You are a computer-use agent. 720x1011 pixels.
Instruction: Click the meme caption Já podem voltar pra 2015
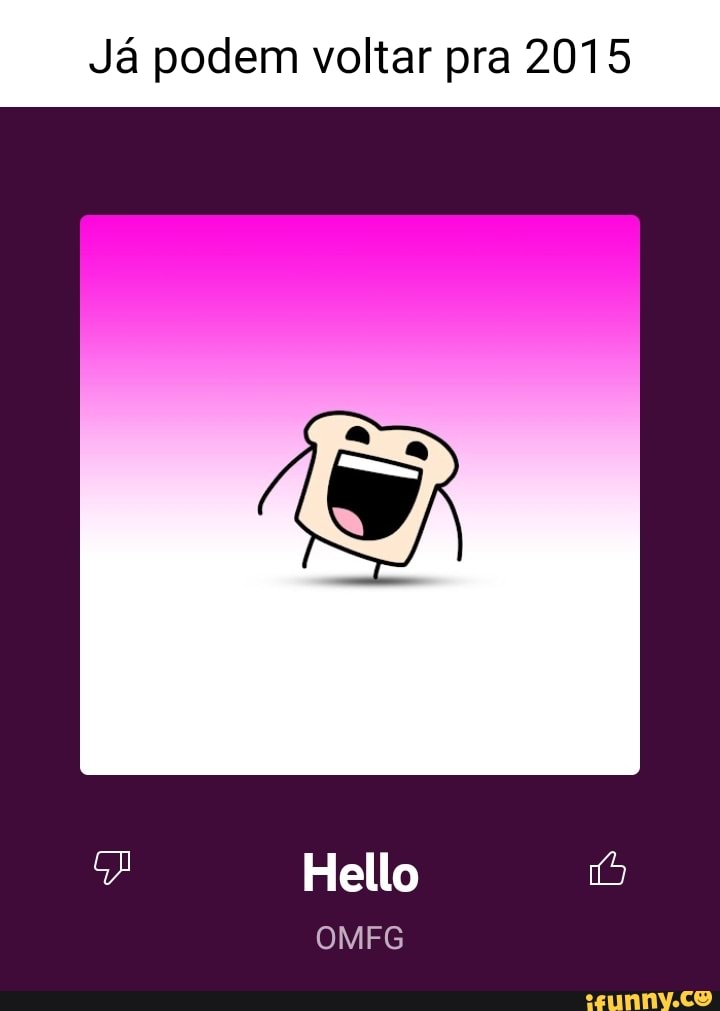[360, 55]
